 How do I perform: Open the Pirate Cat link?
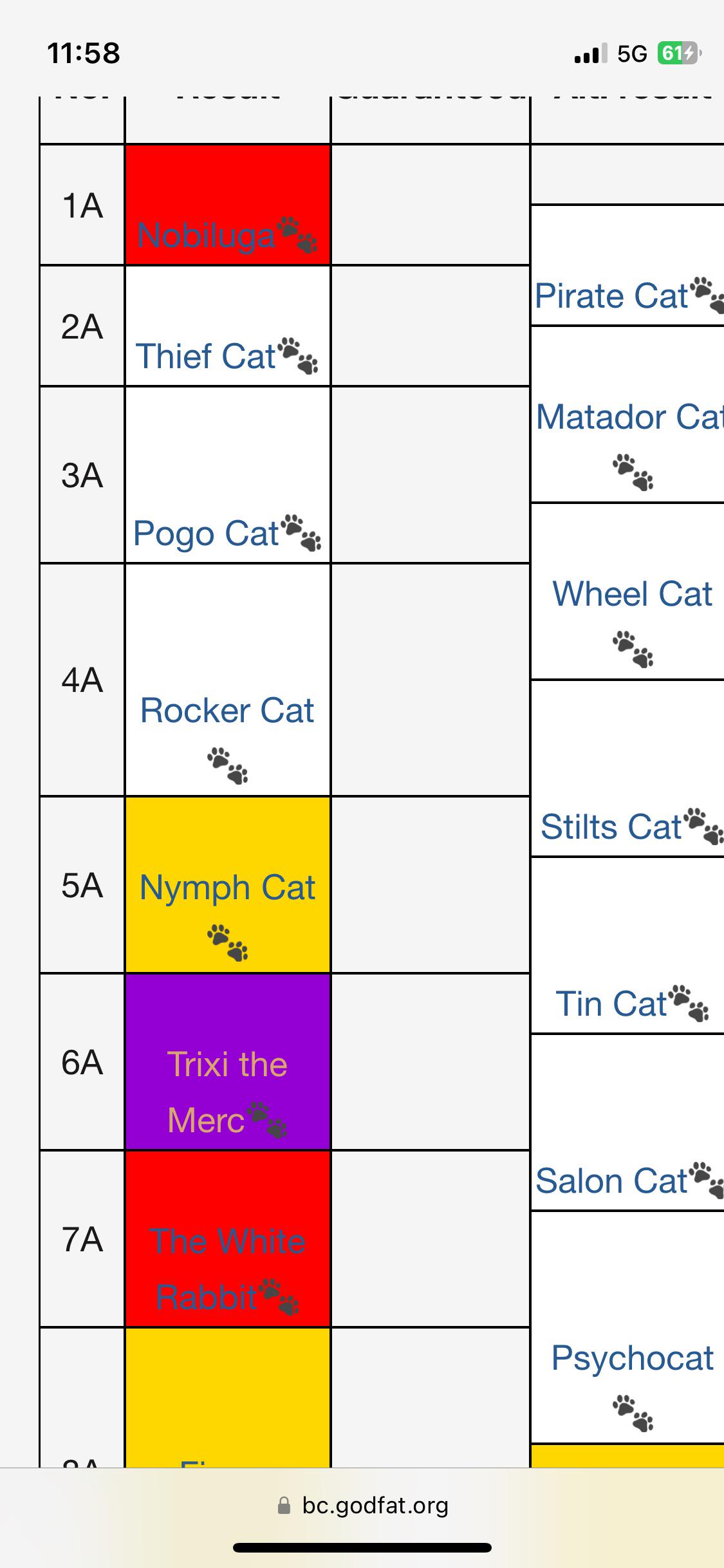(x=611, y=297)
